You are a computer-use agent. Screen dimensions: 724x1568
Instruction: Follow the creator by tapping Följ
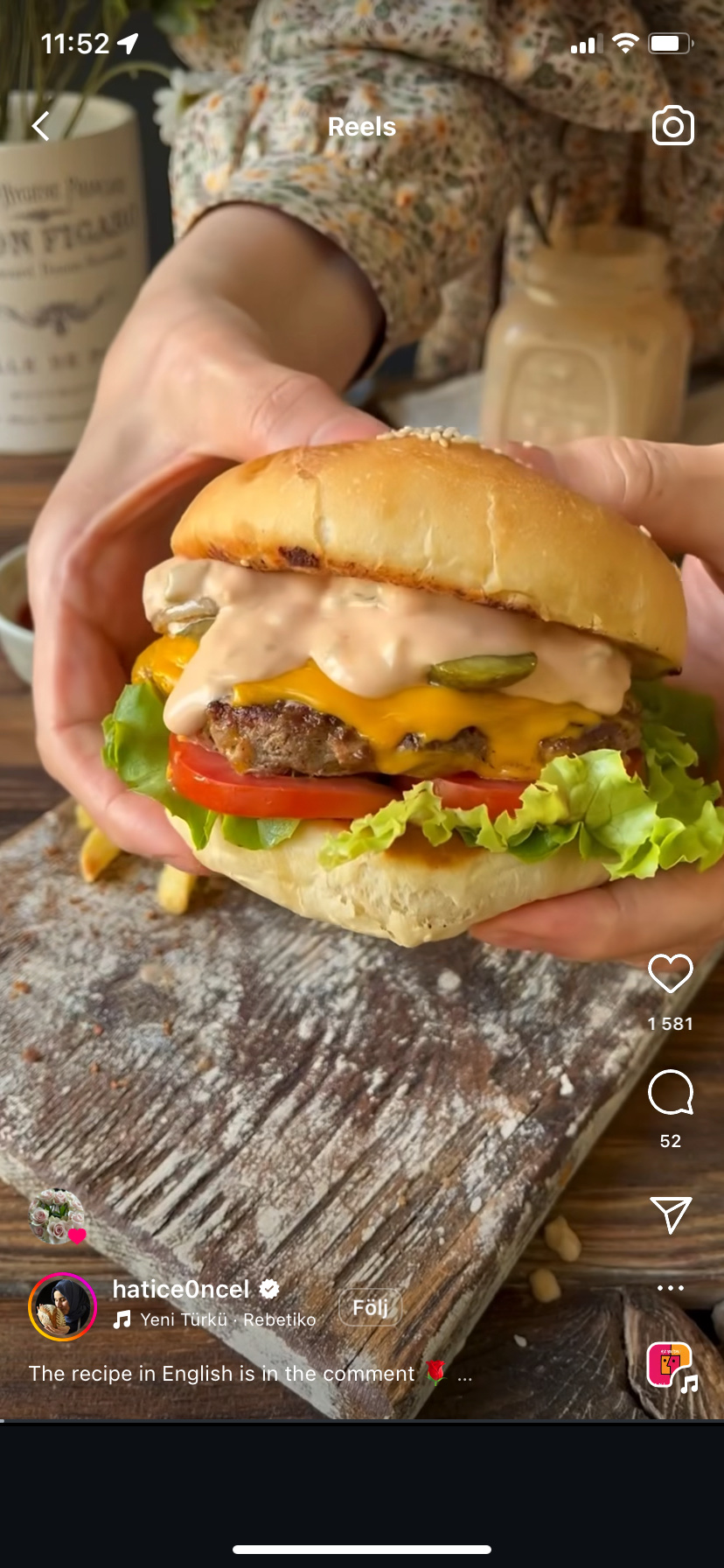click(x=369, y=1307)
